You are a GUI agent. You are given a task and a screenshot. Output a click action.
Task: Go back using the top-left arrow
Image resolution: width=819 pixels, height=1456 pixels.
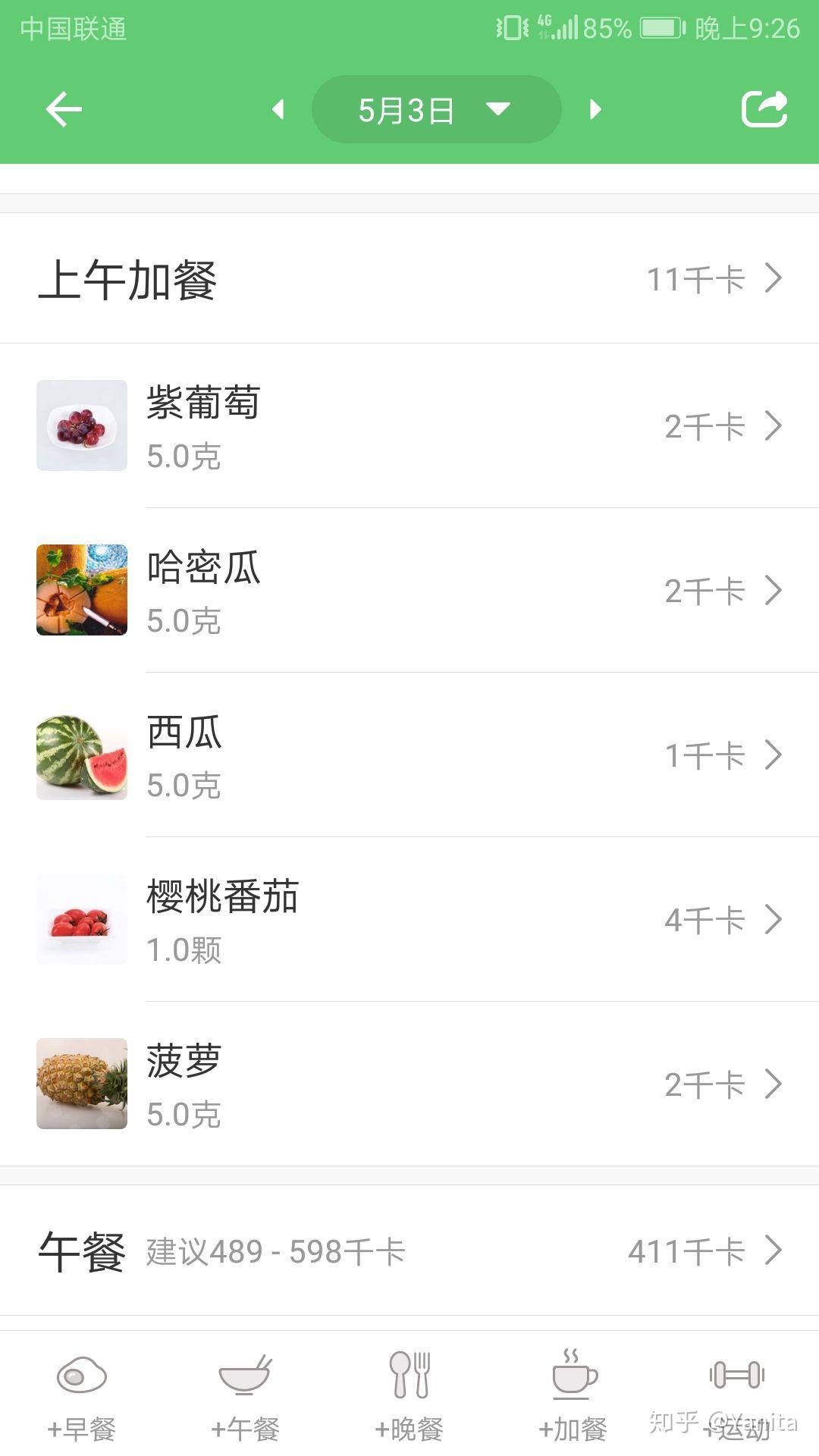point(64,110)
